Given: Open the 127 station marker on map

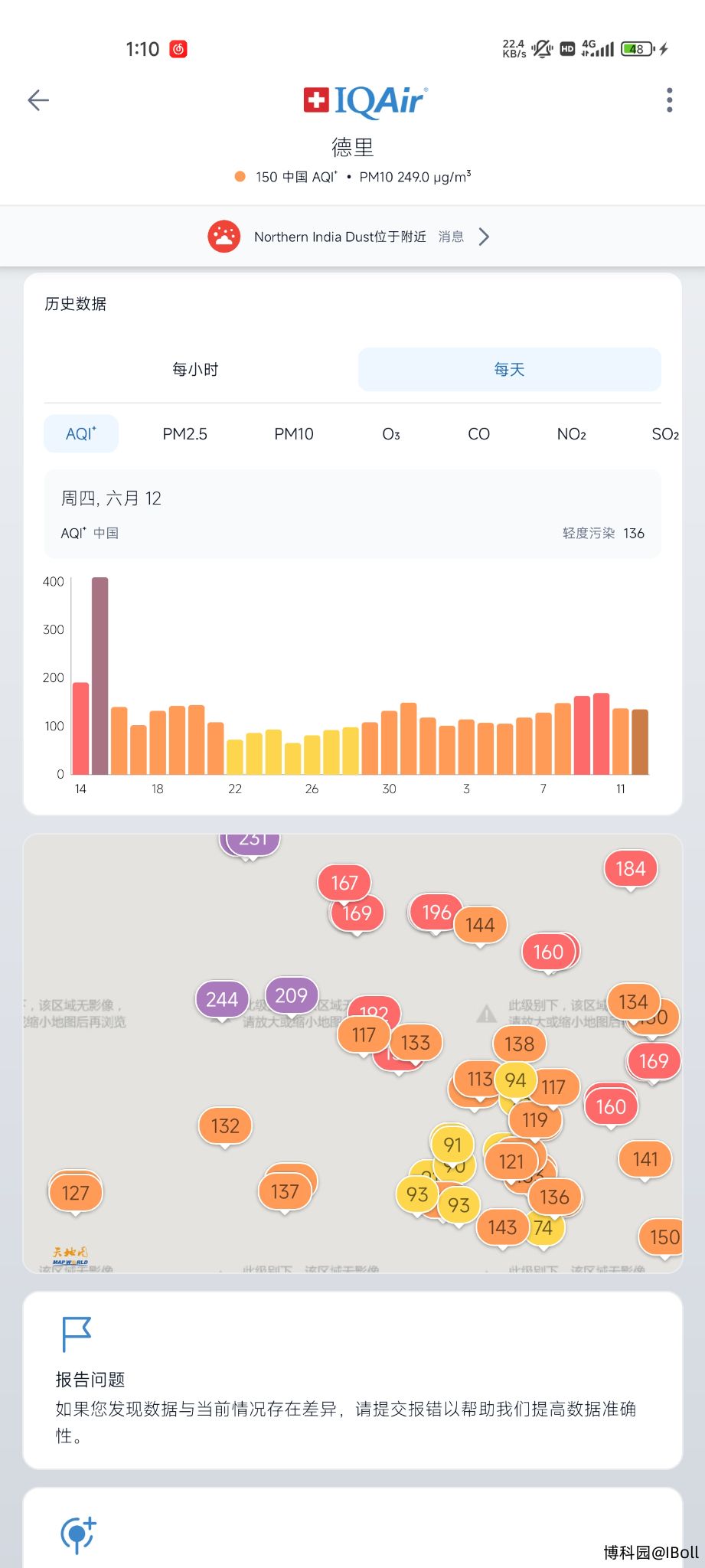Looking at the screenshot, I should point(75,1193).
